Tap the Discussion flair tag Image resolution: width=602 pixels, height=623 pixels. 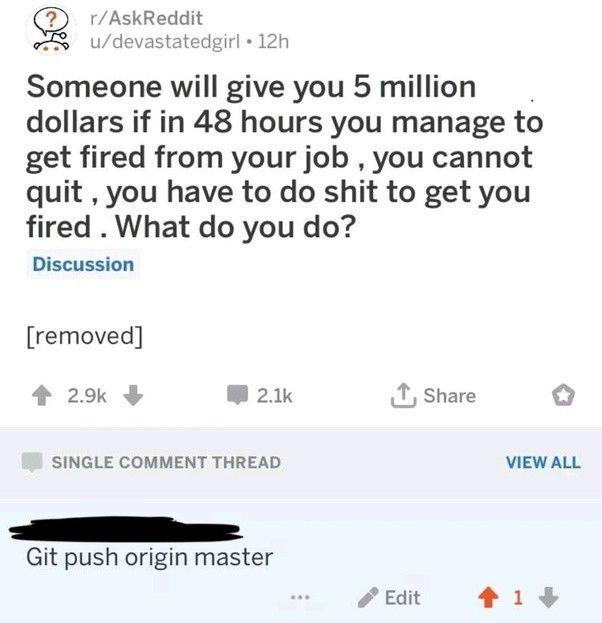pyautogui.click(x=83, y=264)
